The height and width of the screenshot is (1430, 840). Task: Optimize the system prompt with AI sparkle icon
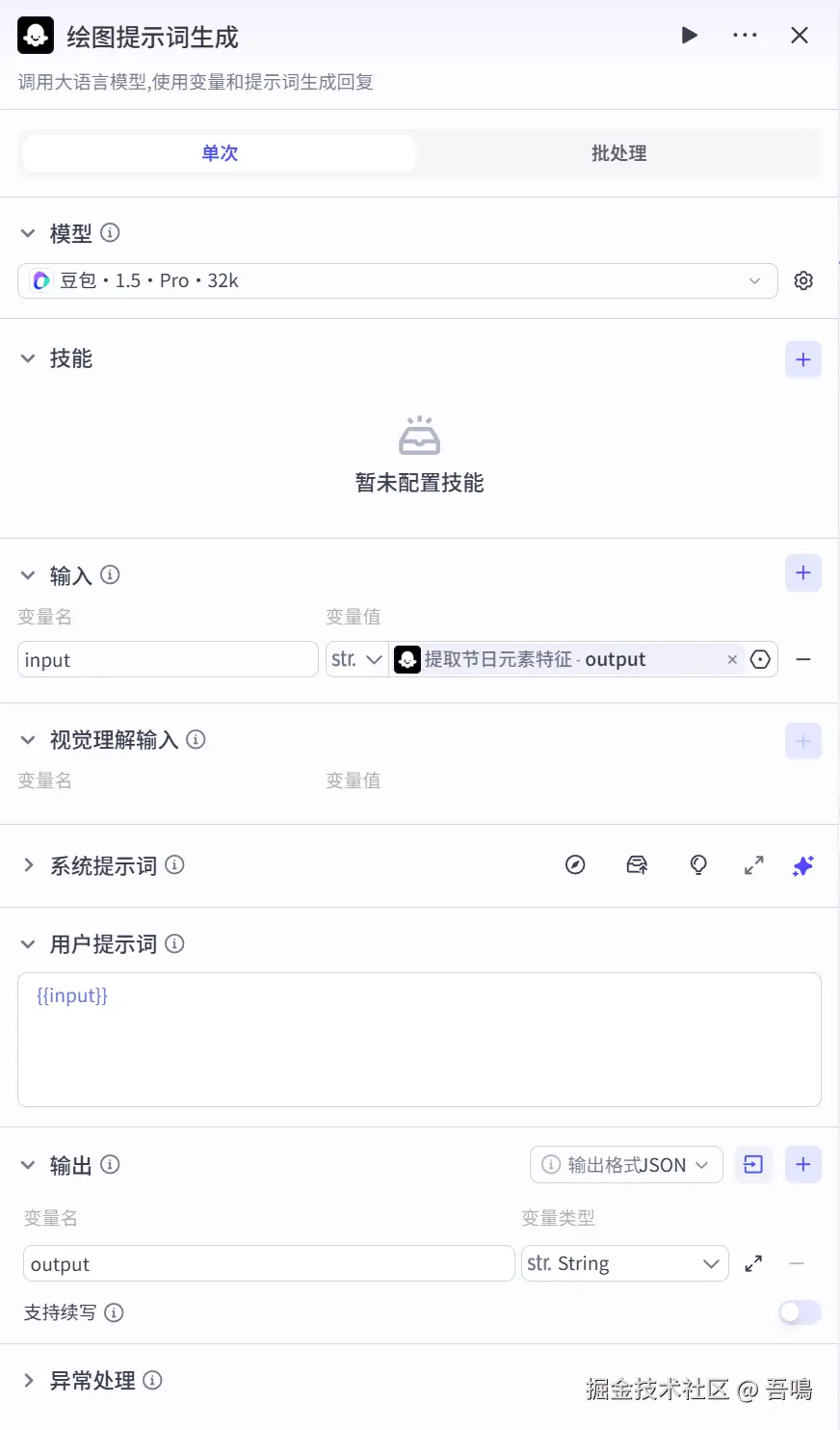tap(803, 865)
